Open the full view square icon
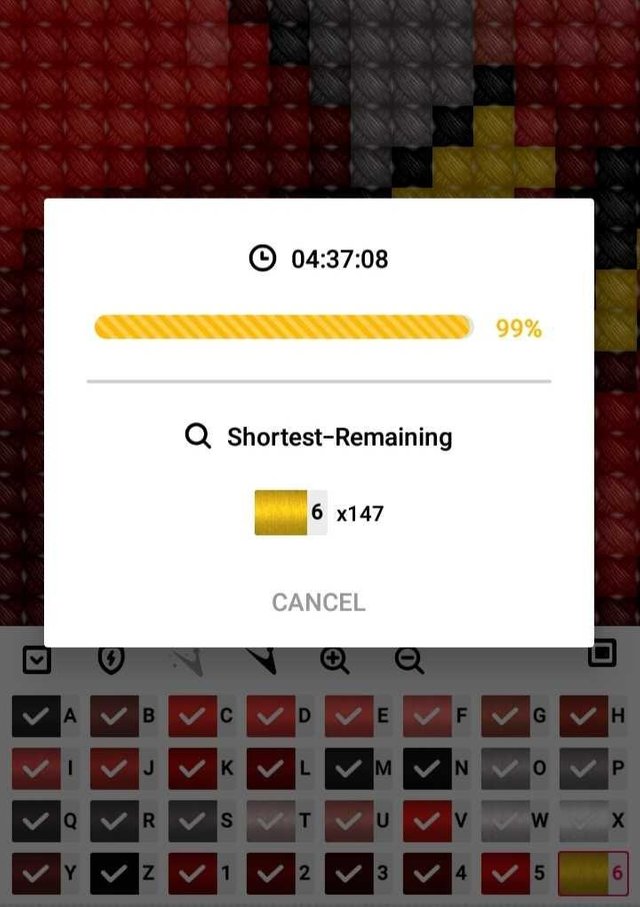640x907 pixels. click(602, 654)
